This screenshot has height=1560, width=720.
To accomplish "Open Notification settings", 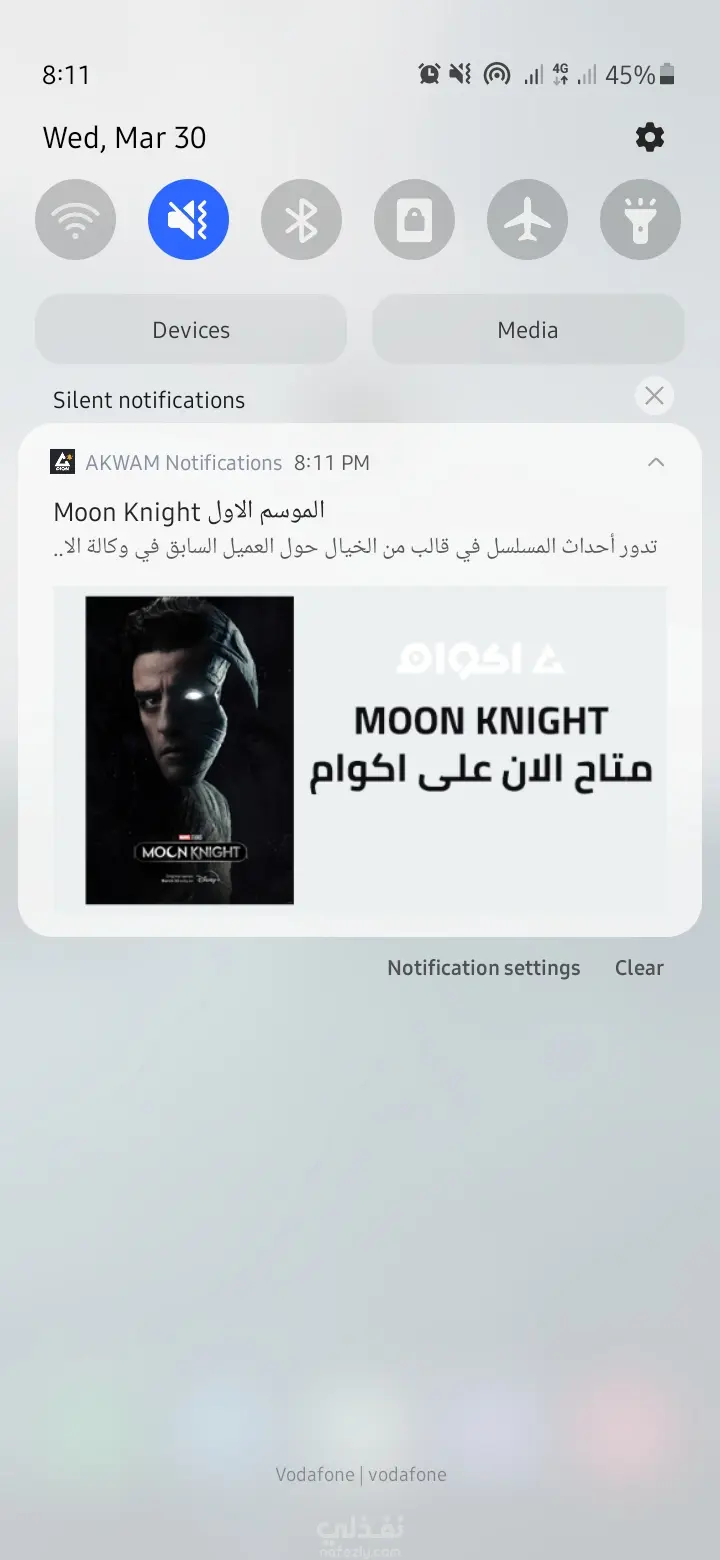I will (483, 968).
